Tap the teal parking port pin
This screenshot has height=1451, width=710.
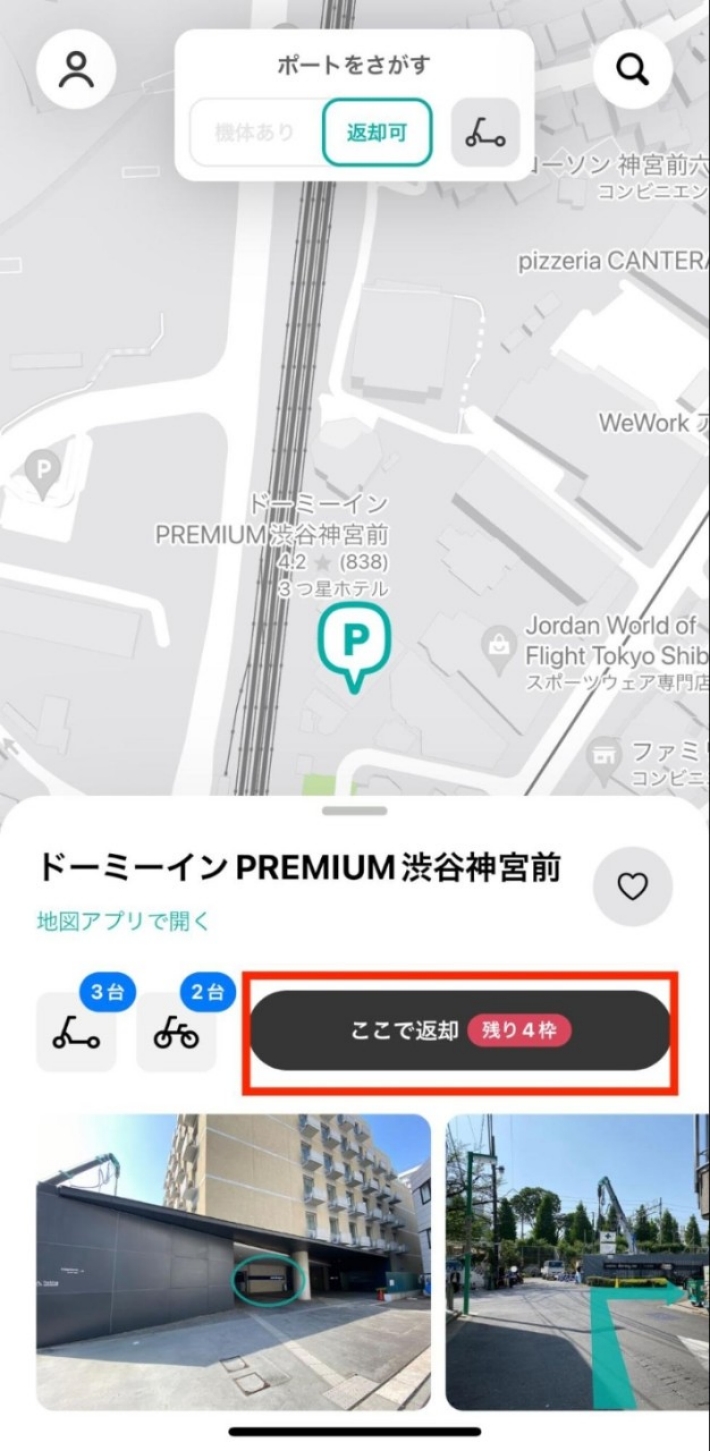point(354,646)
